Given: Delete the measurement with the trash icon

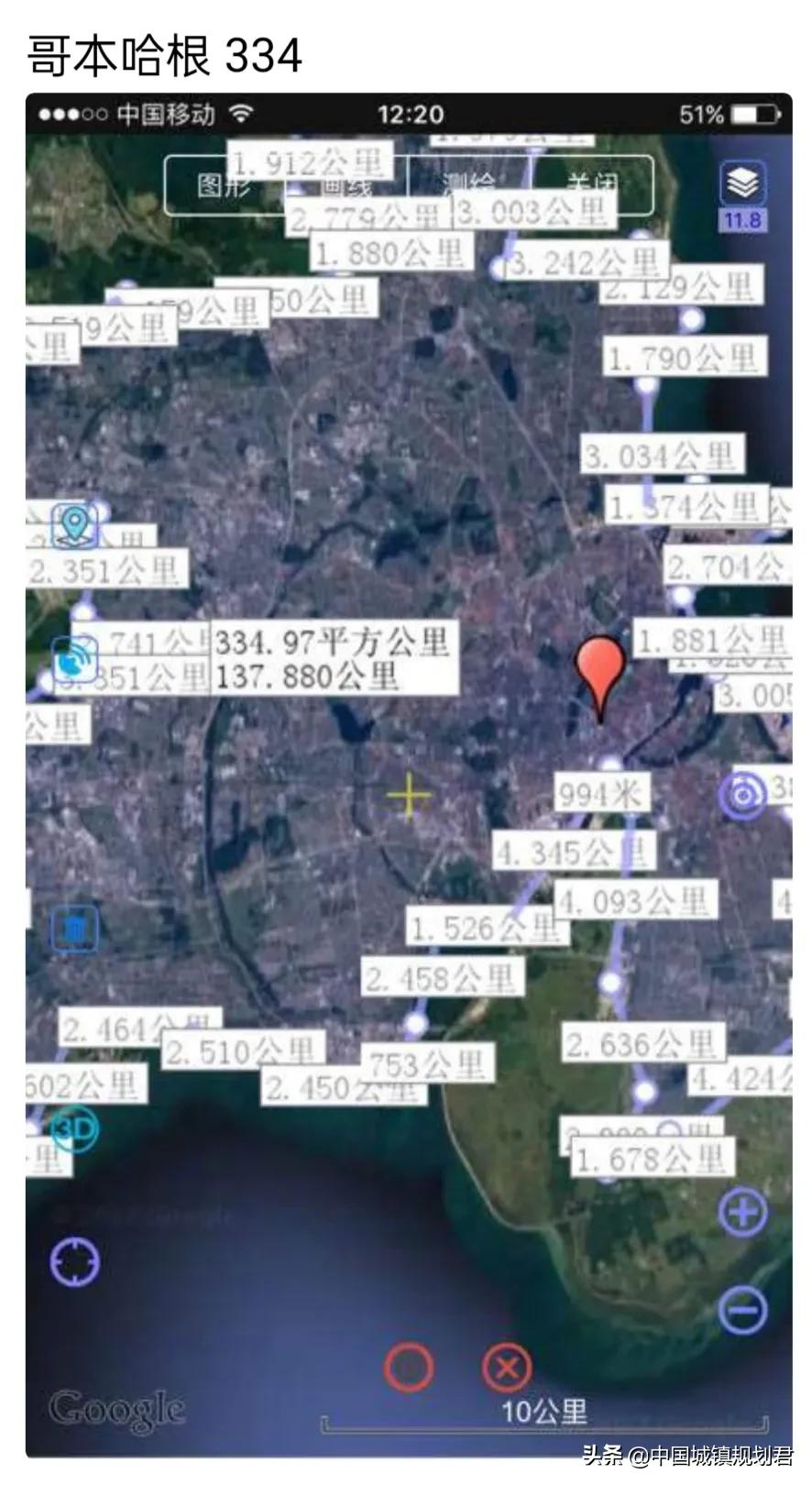Looking at the screenshot, I should (x=74, y=929).
